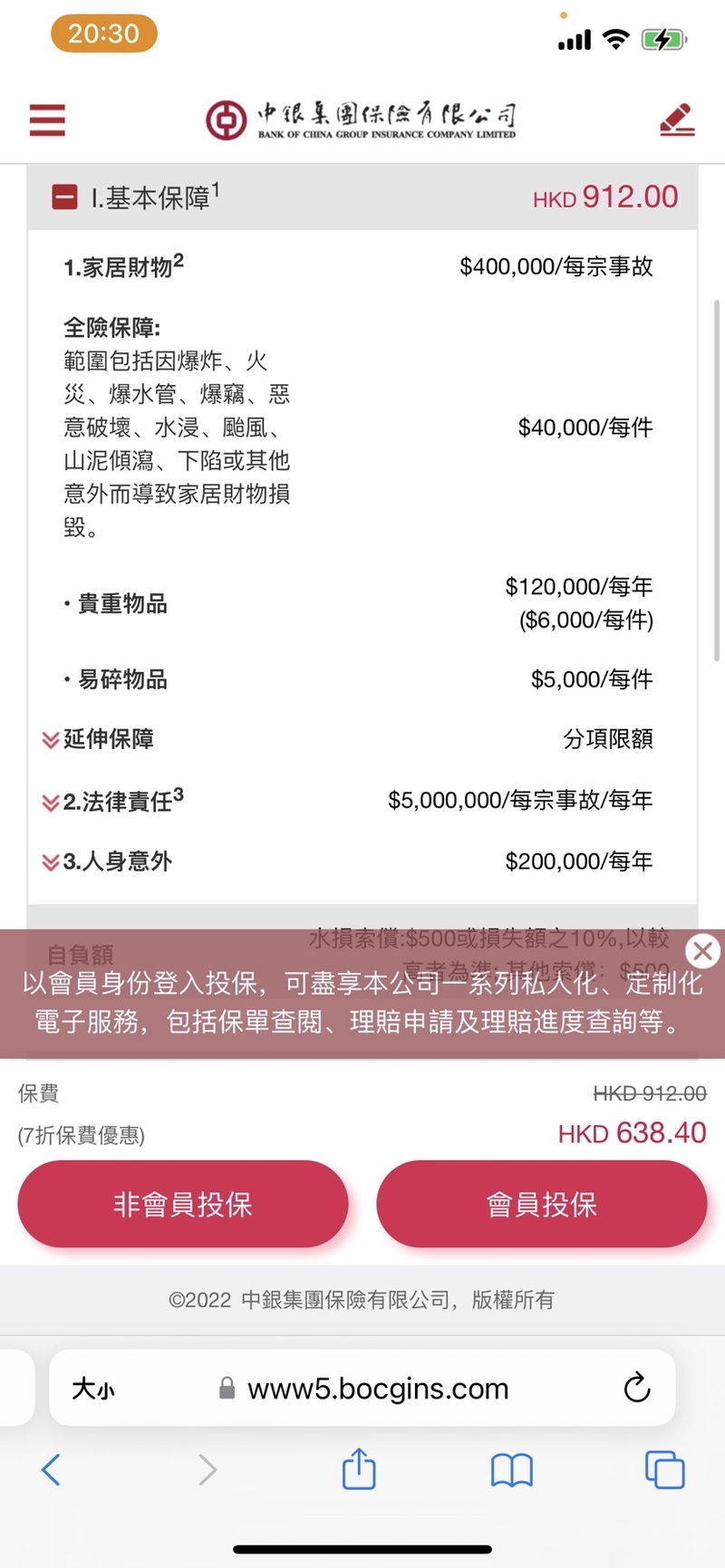
Task: Open the Safari share sheet
Action: (x=359, y=1468)
